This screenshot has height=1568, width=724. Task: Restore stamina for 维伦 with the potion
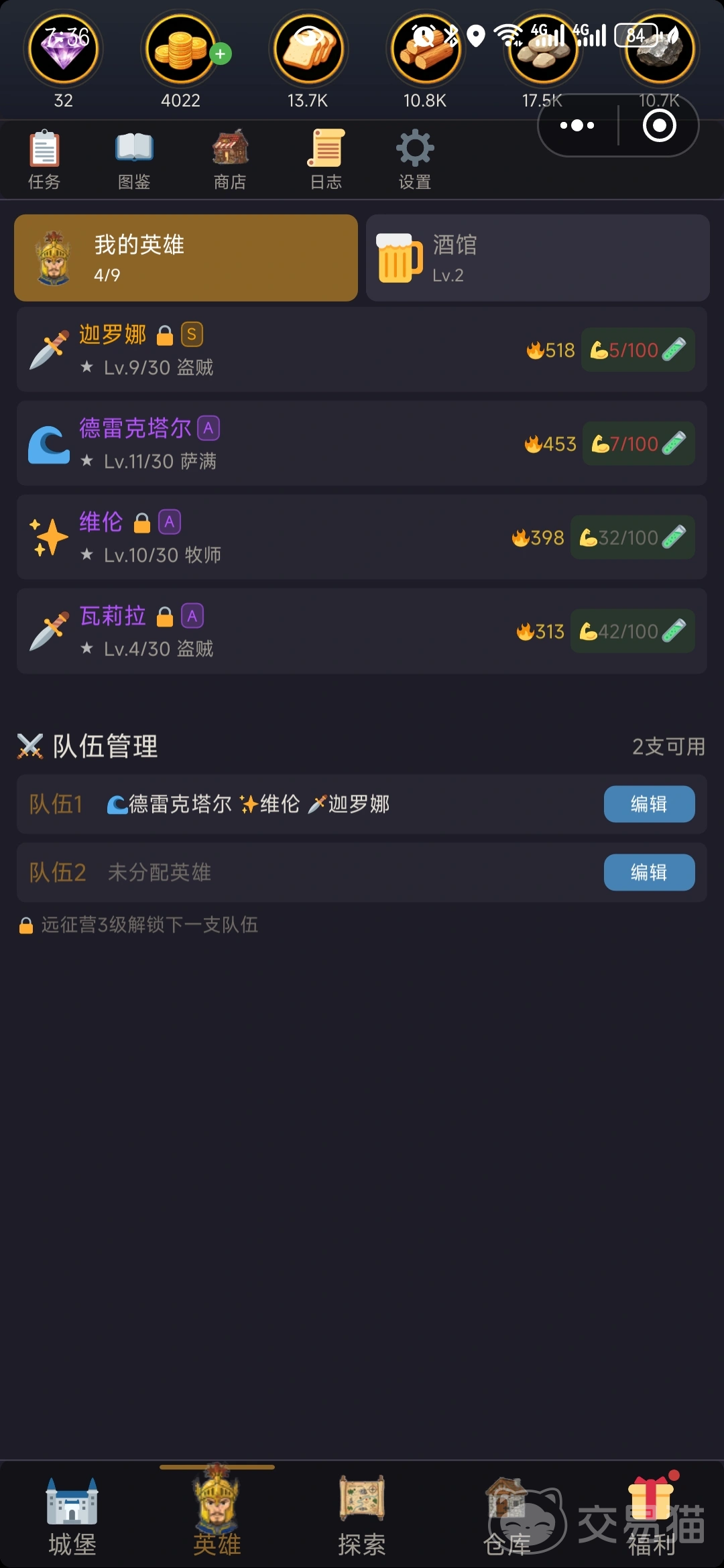pos(674,537)
